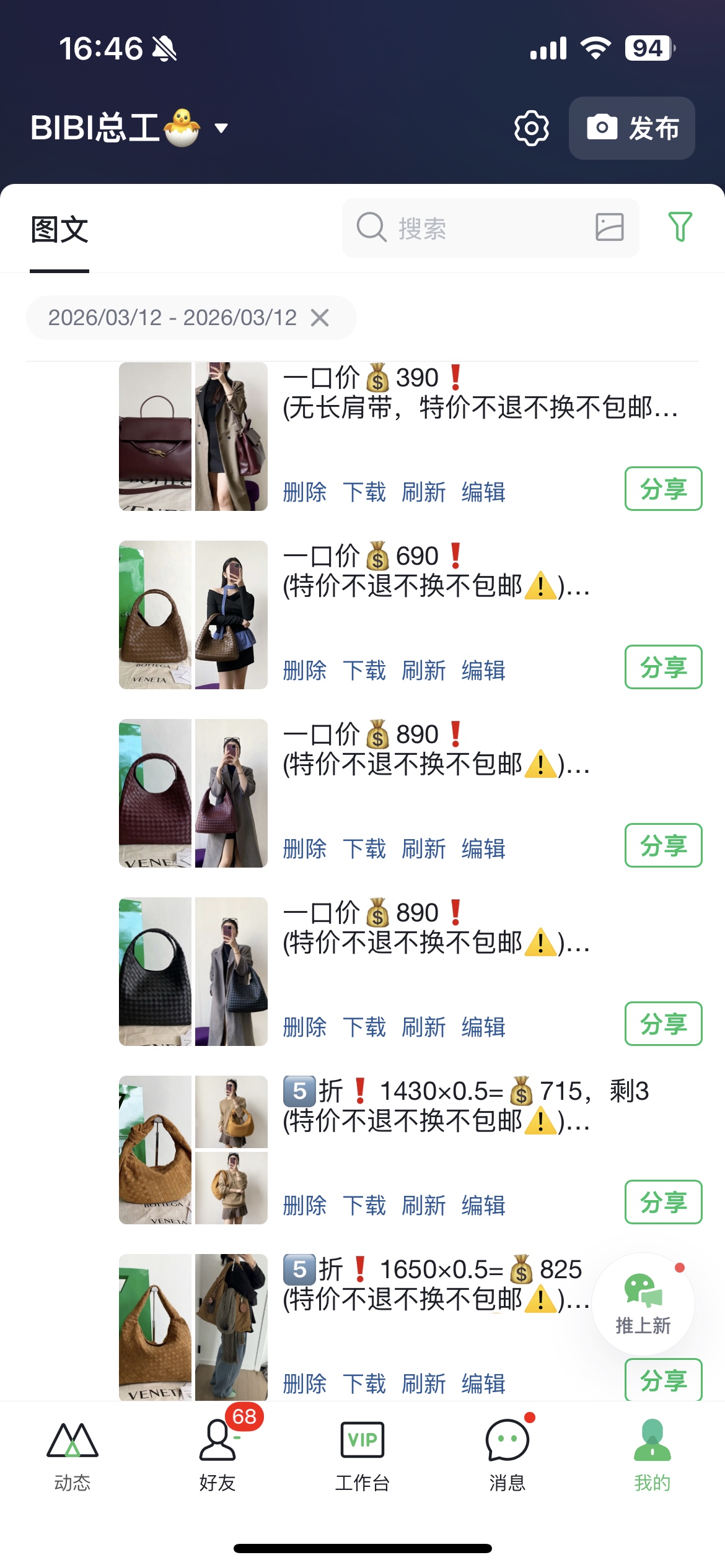Edit the 1650×0.5 discount post
725x1568 pixels.
pos(483,1384)
